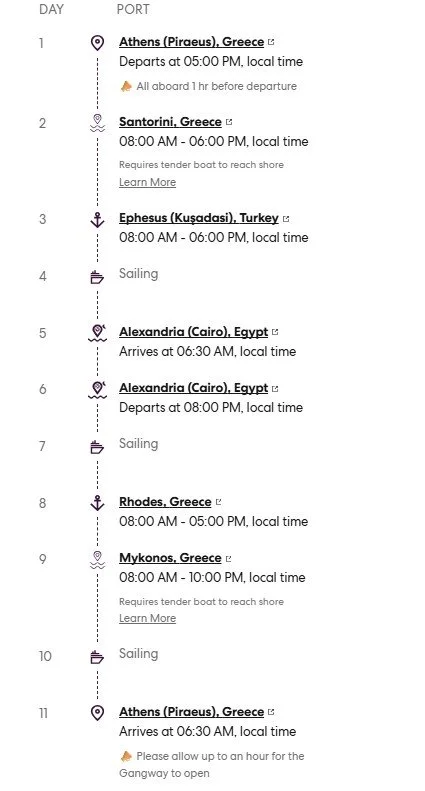
Task: View the Rhodes, Greece port details
Action: pos(165,502)
